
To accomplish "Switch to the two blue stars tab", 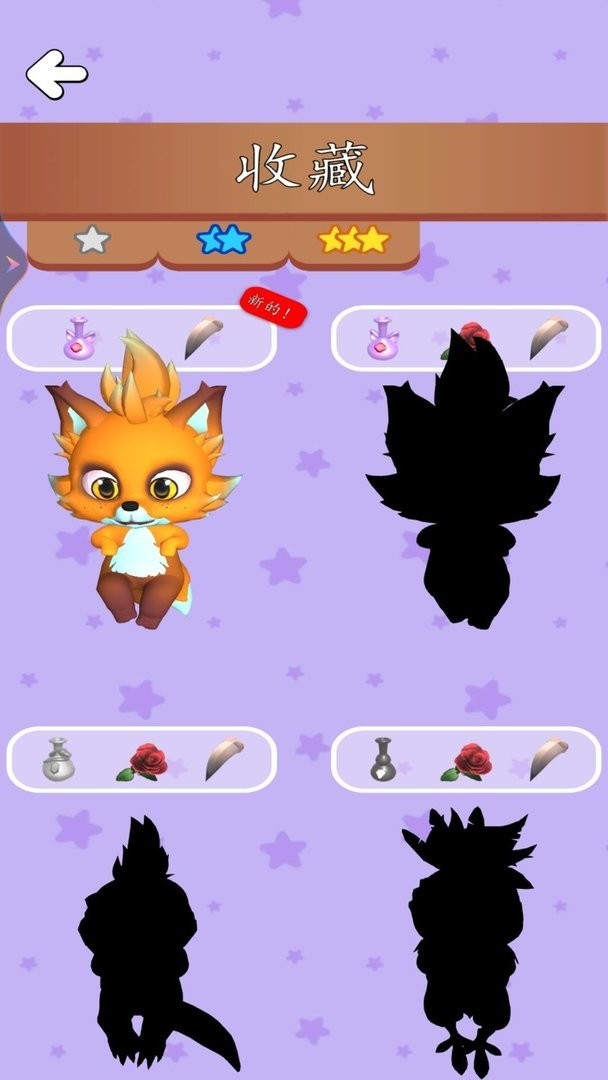I will click(x=224, y=240).
